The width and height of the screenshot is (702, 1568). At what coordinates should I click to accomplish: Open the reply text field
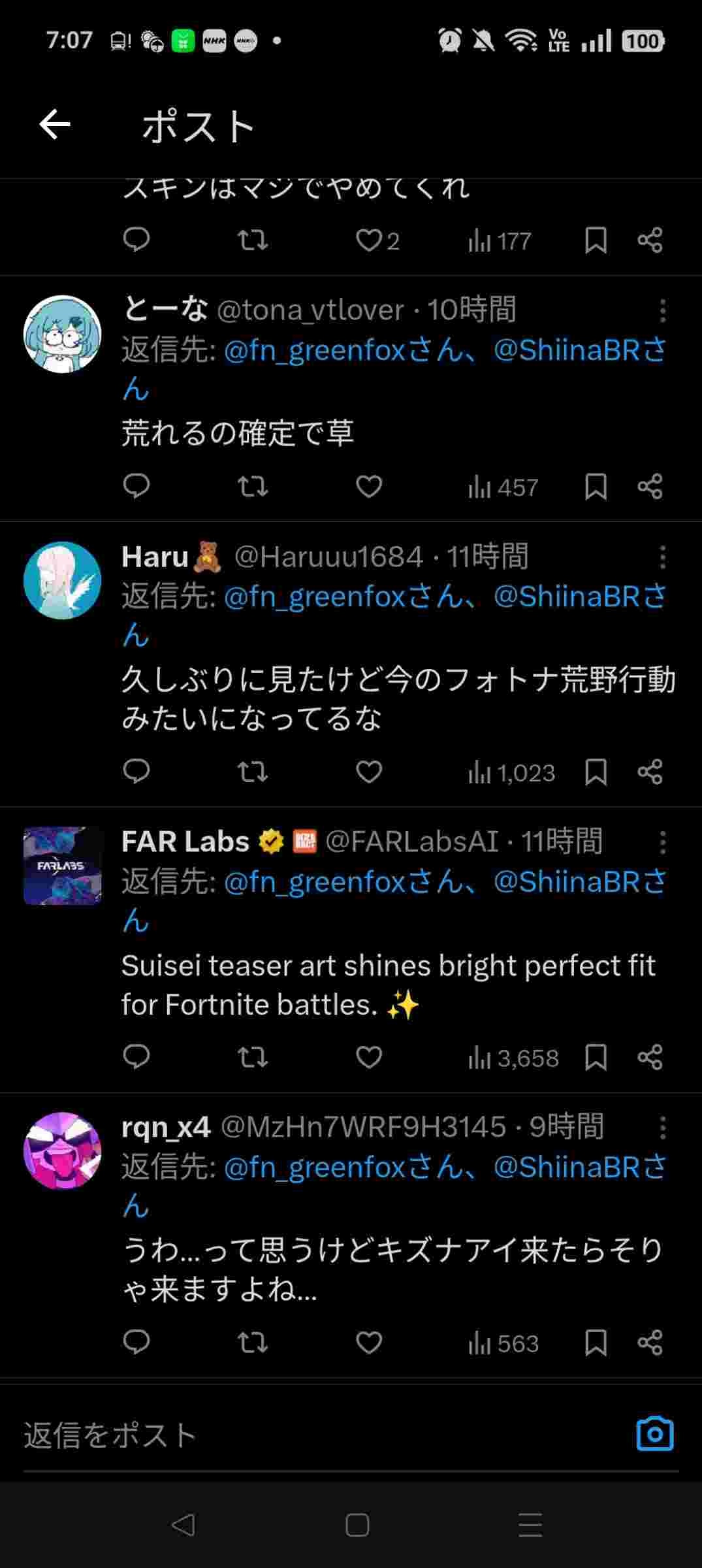(x=313, y=1435)
